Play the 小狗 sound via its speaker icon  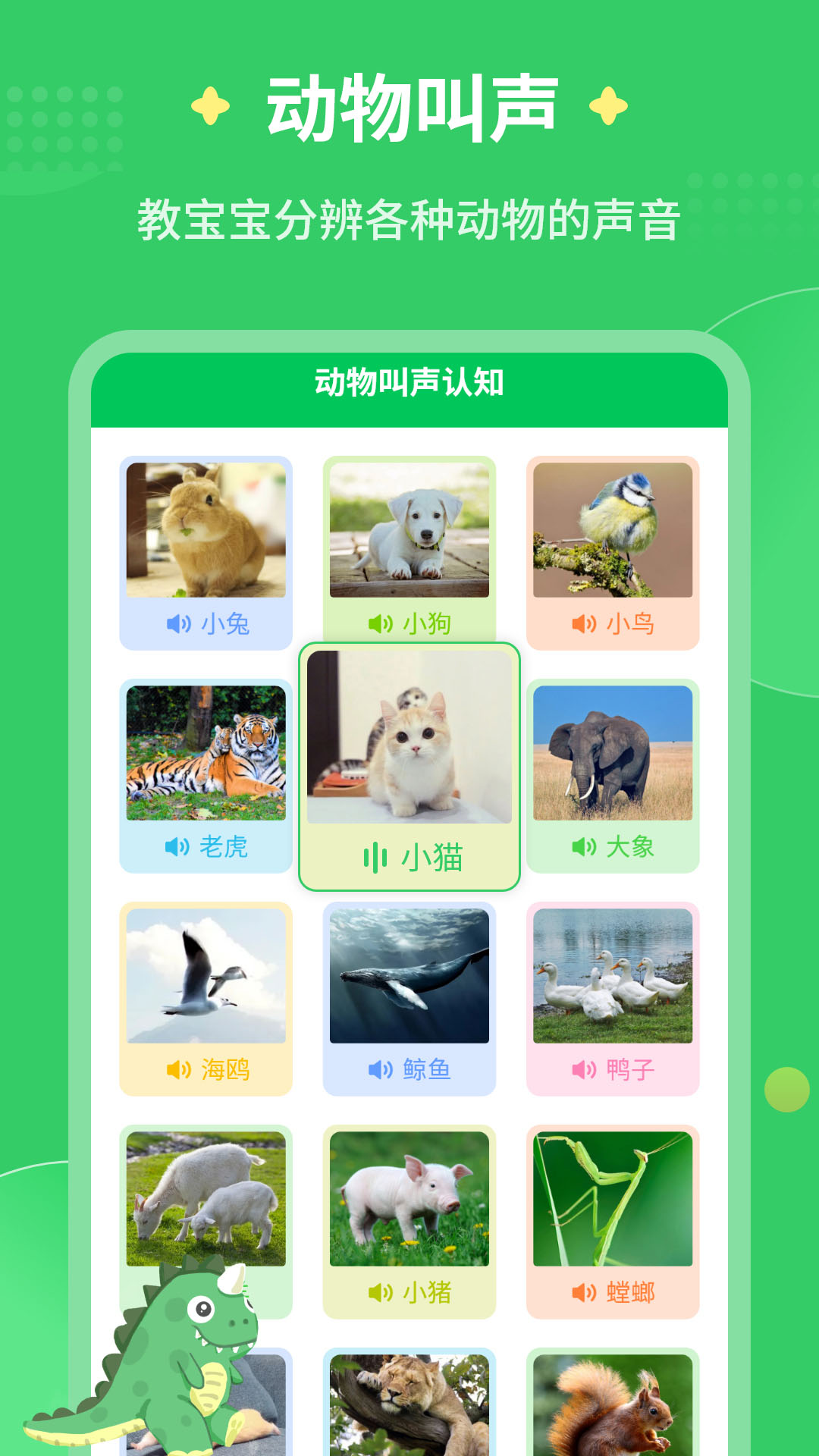click(x=379, y=623)
